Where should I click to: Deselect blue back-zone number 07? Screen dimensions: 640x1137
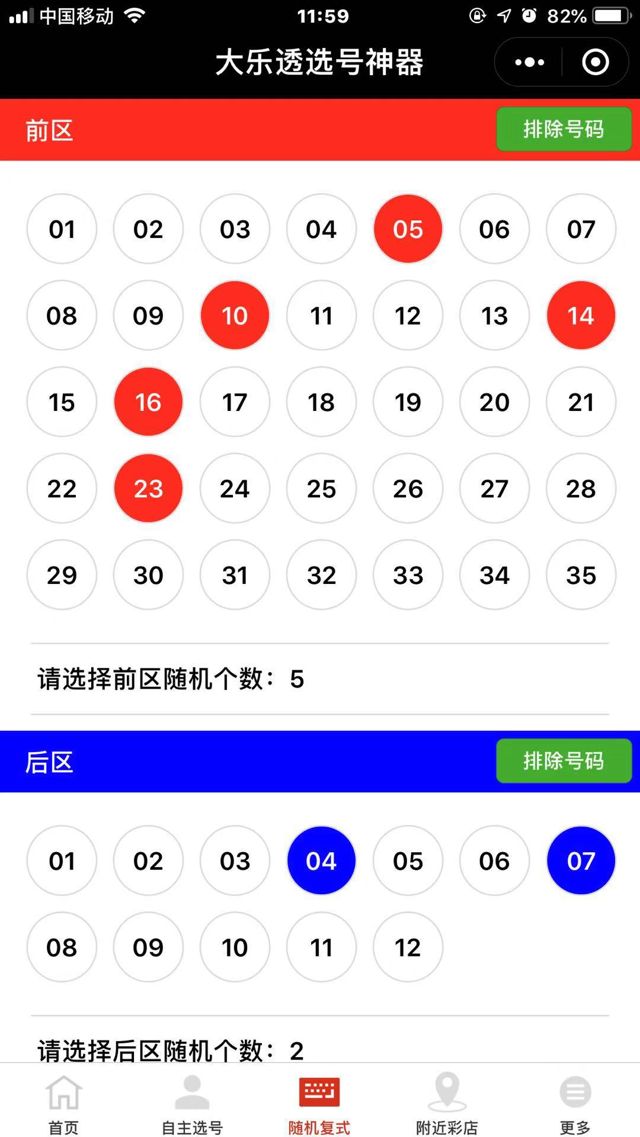[x=580, y=861]
